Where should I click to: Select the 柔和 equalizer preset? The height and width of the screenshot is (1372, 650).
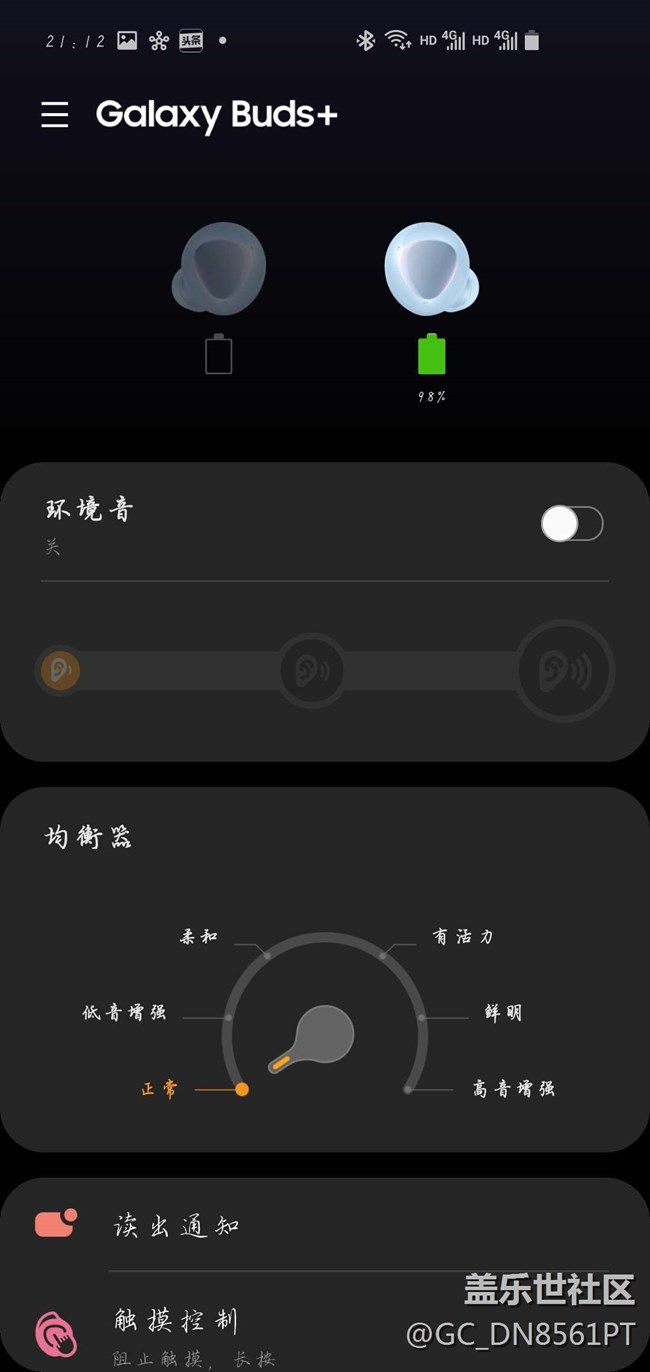pos(199,938)
